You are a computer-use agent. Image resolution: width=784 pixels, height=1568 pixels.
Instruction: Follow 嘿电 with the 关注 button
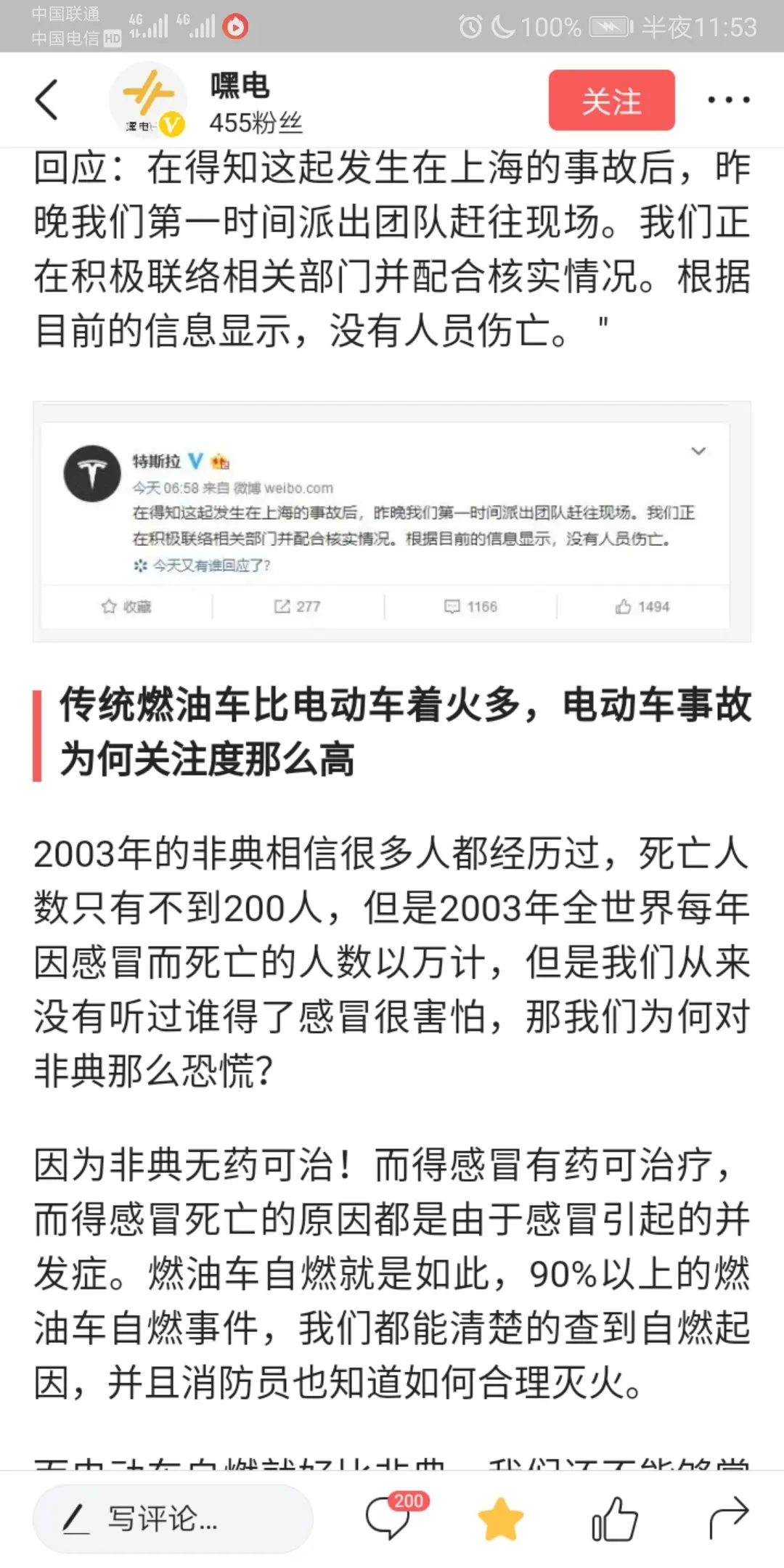tap(611, 100)
